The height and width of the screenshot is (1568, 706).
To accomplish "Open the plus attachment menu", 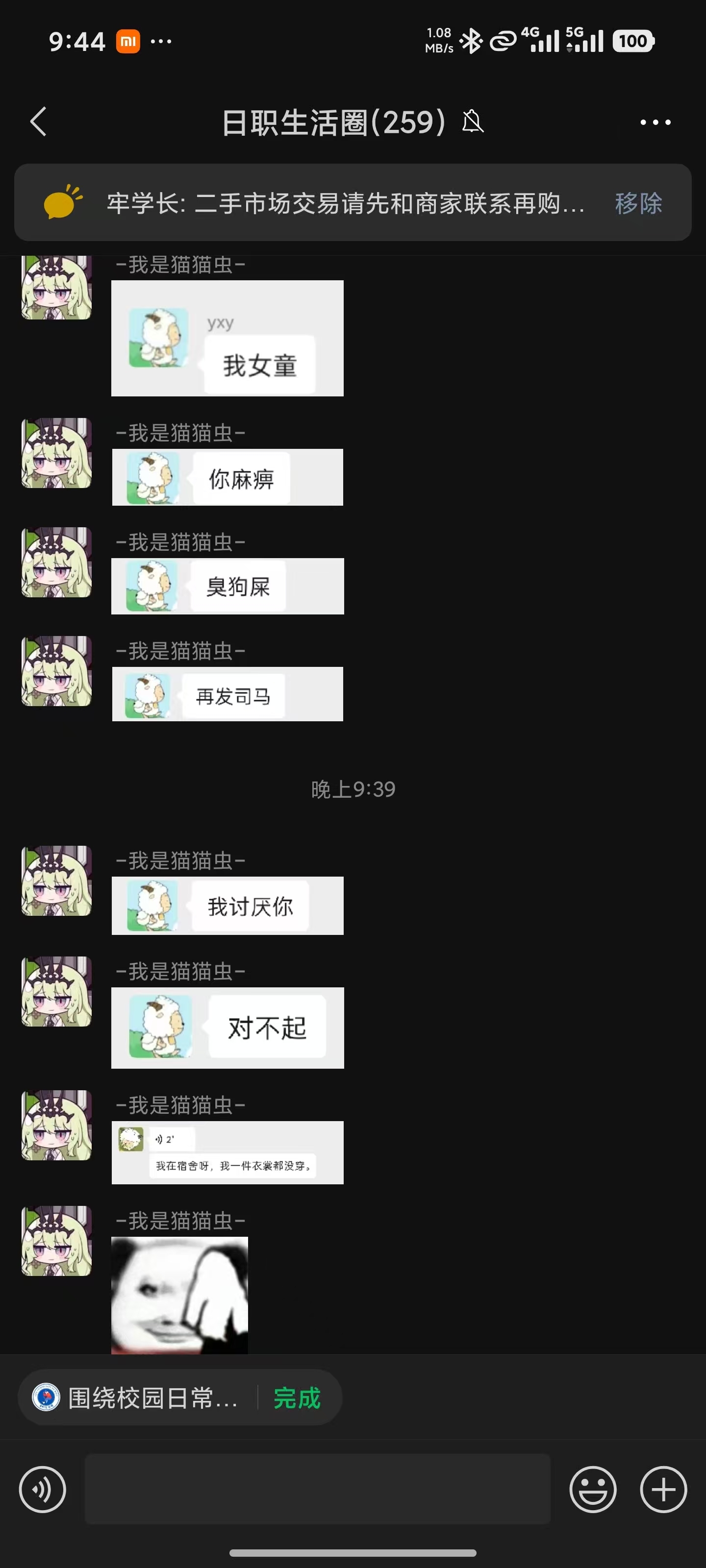I will pos(663,1490).
